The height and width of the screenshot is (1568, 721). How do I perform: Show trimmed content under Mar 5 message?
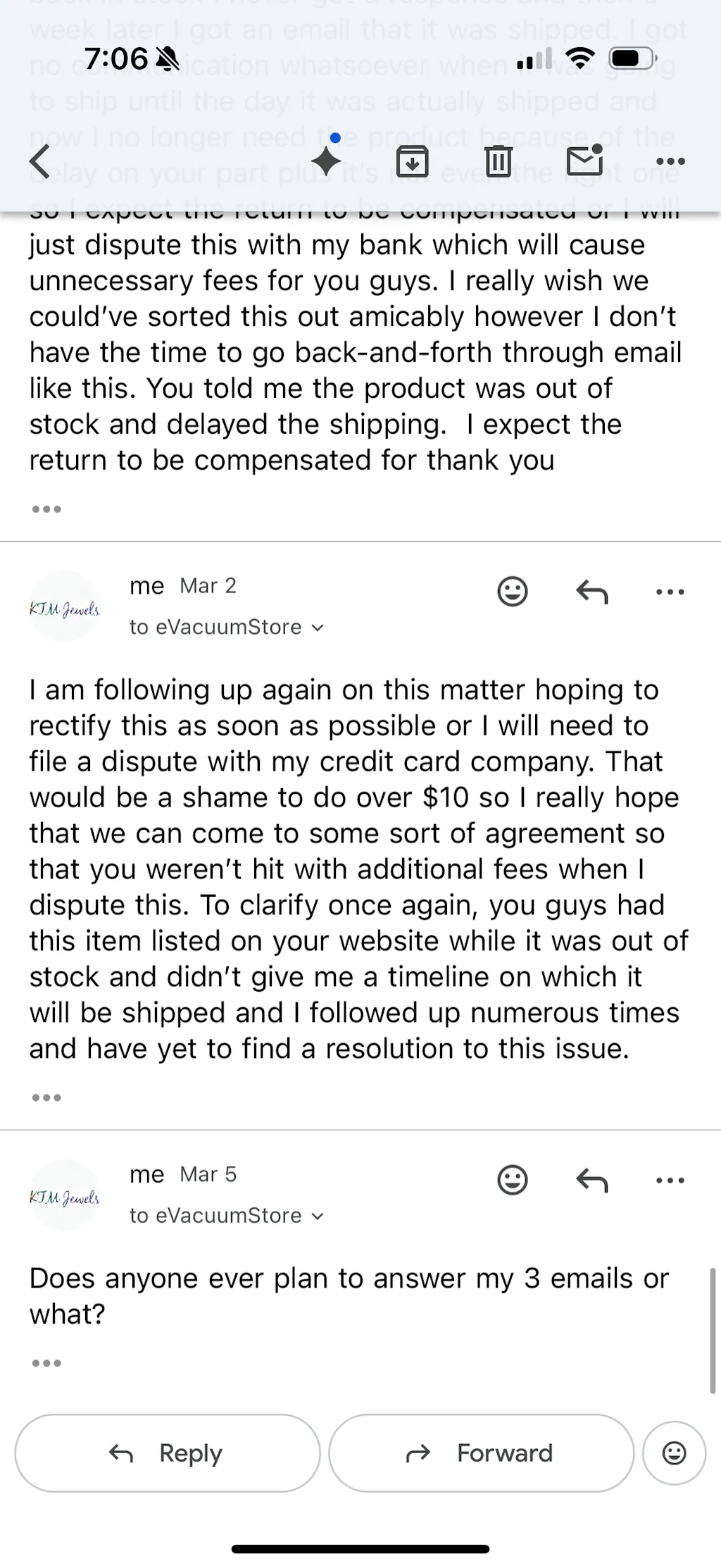(46, 1363)
